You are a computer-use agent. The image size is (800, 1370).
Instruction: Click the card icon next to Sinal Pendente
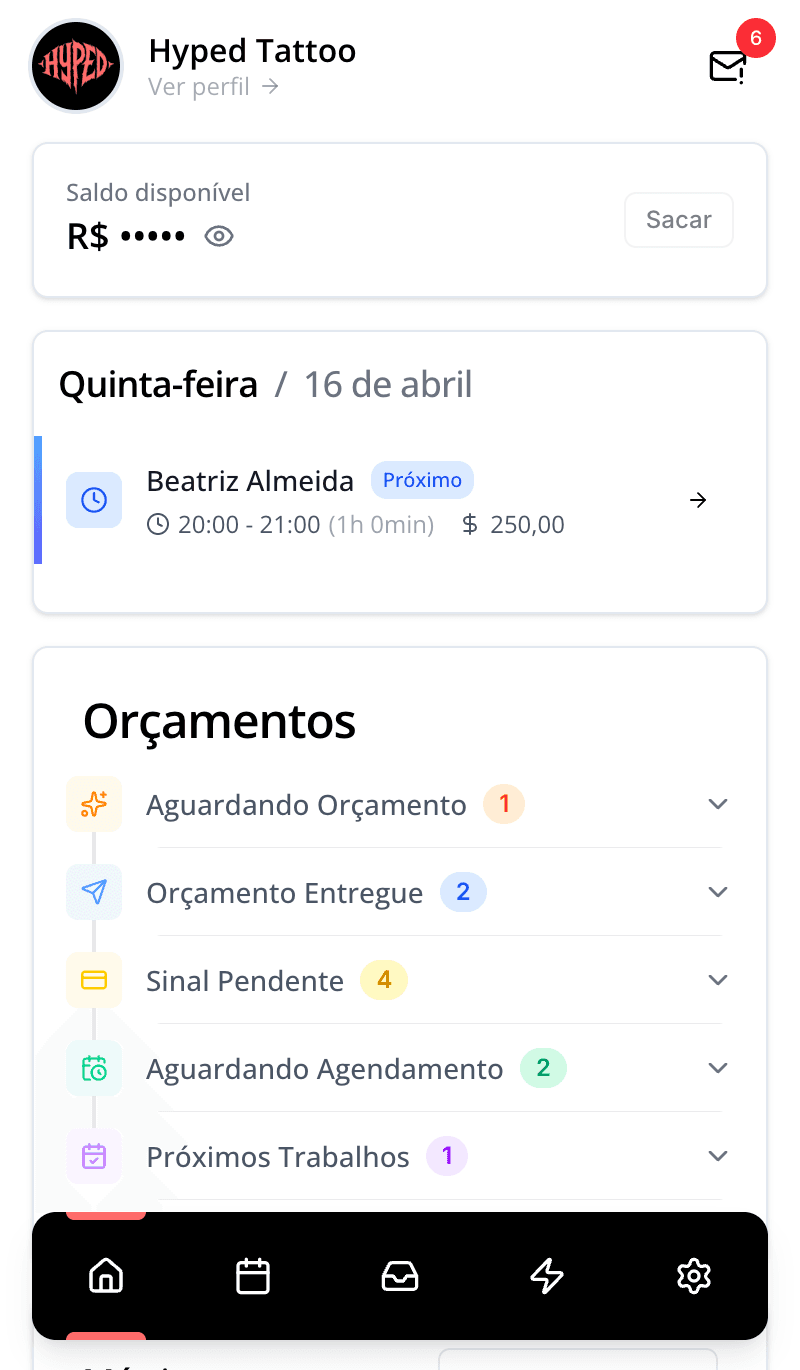93,980
